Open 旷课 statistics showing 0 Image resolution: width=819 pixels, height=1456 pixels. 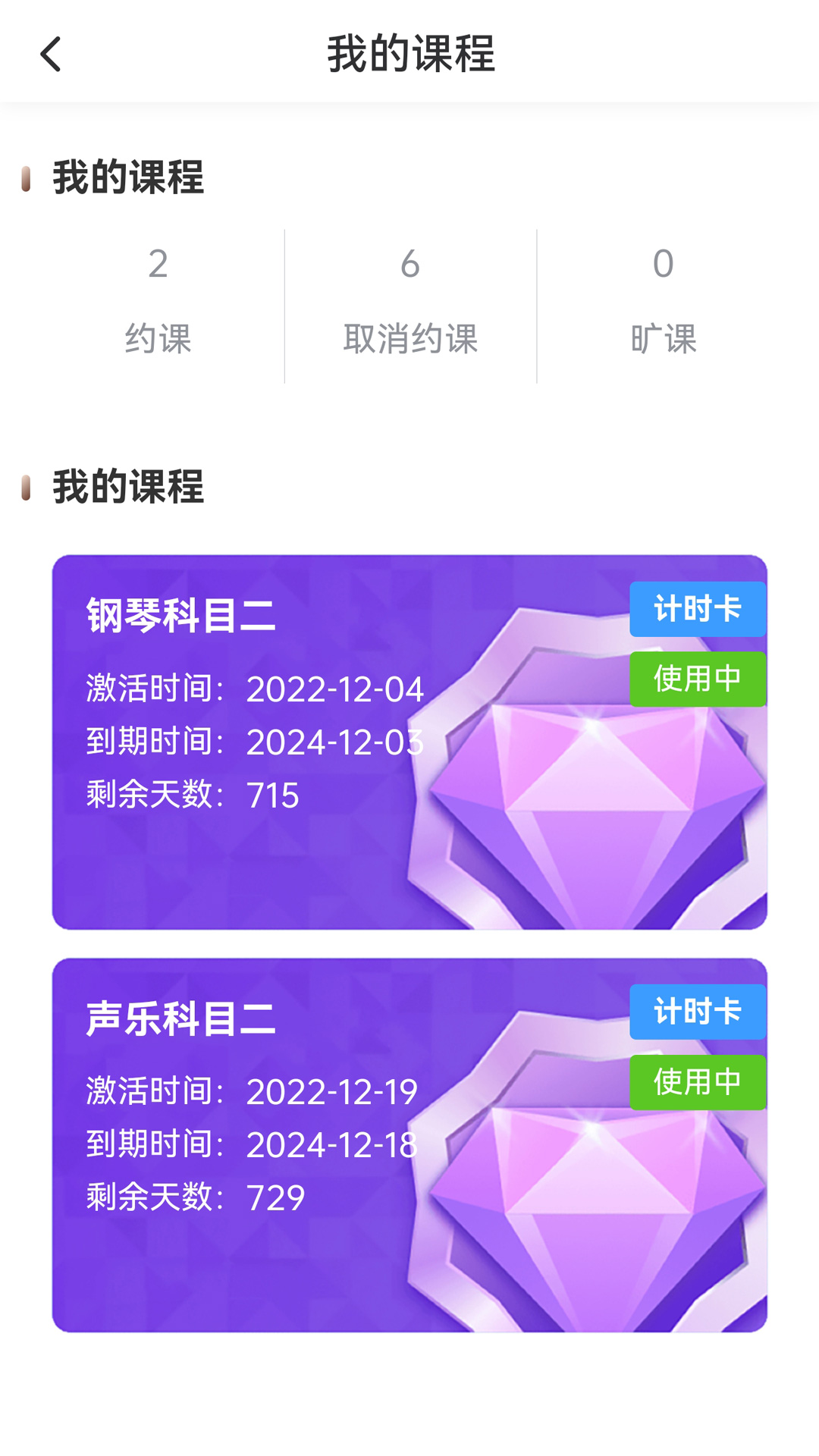[664, 300]
